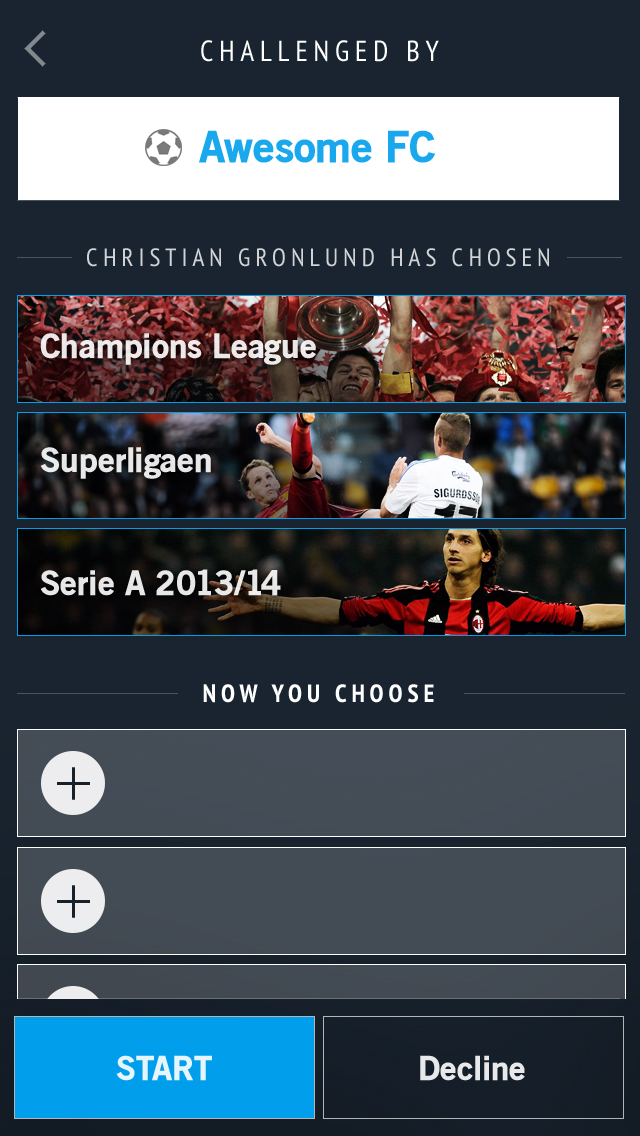
Task: Add a category in the first empty slot
Action: click(x=73, y=783)
